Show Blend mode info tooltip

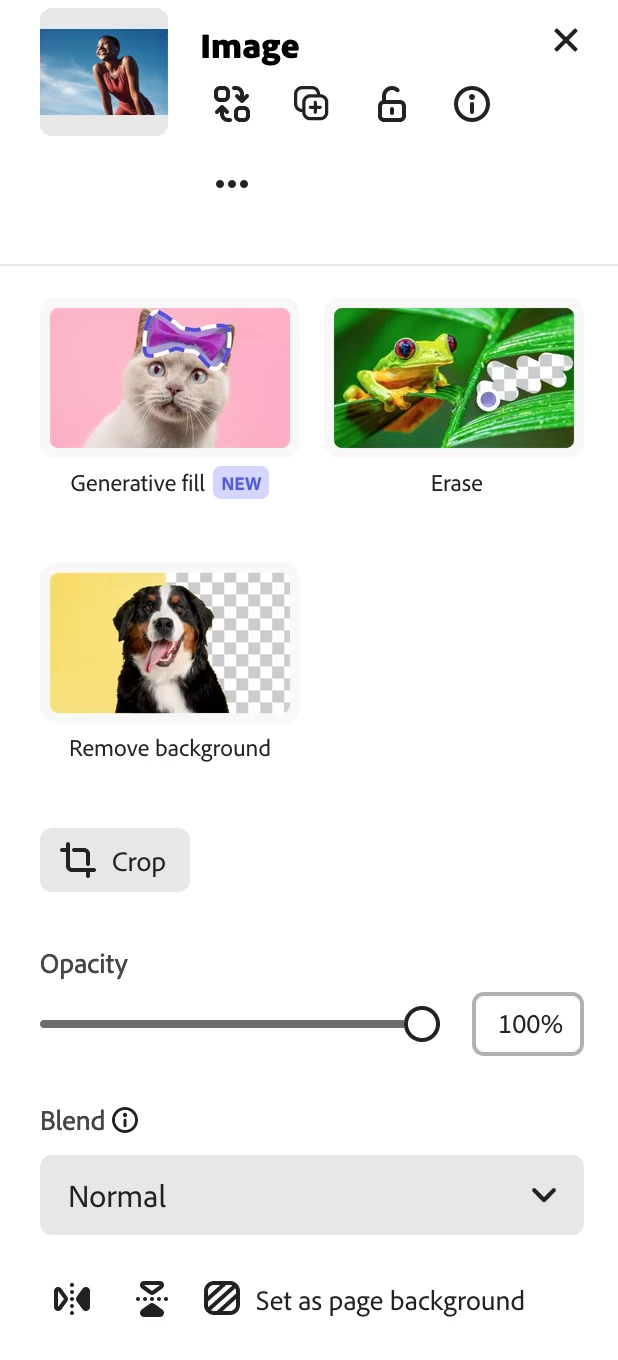point(125,1120)
